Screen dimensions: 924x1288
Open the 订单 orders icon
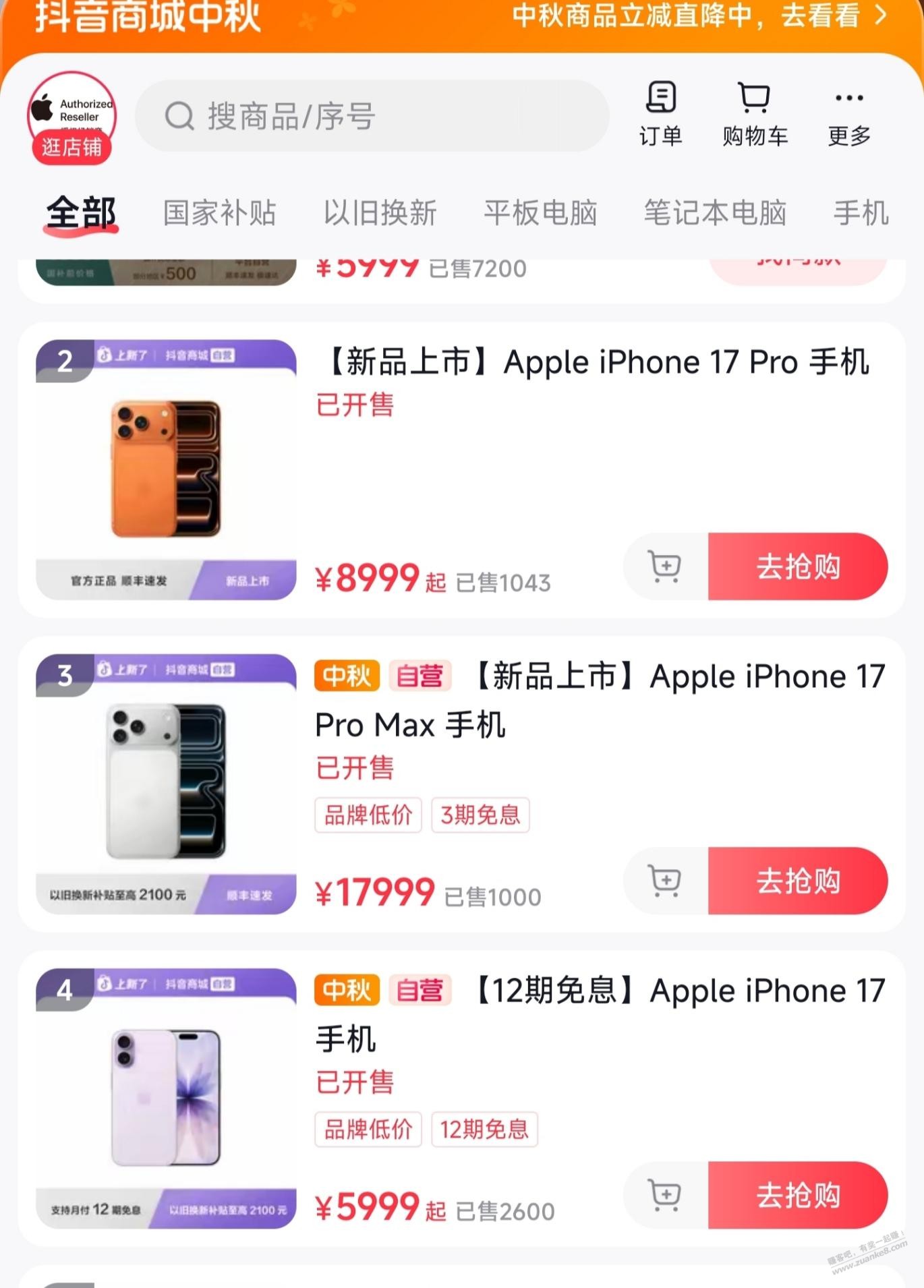click(x=660, y=113)
